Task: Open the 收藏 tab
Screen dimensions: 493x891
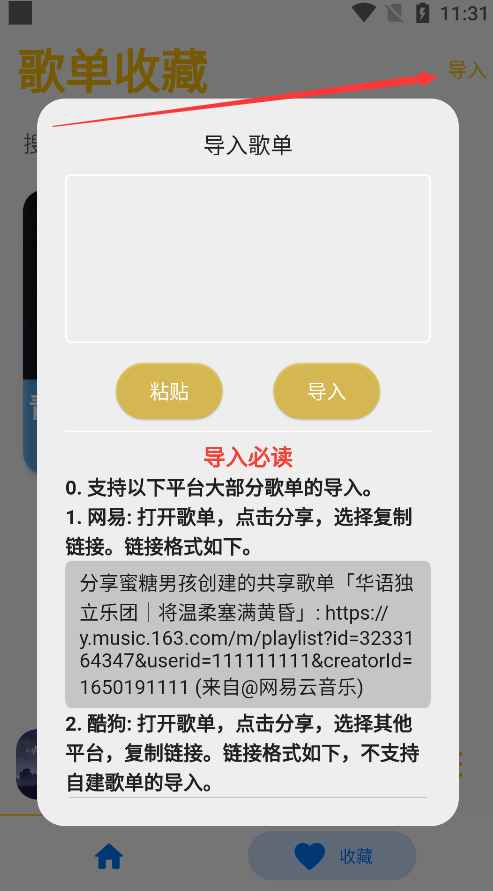Action: (x=332, y=856)
